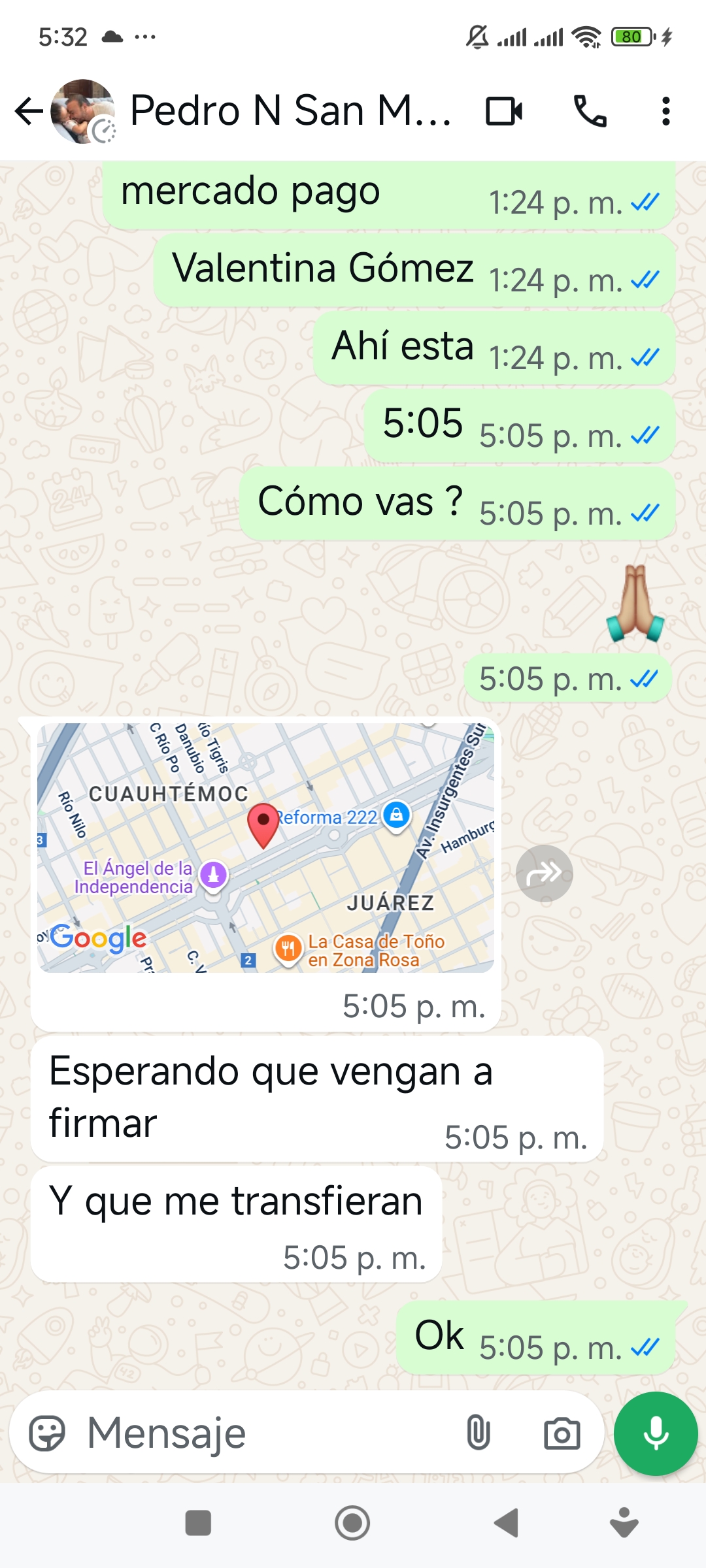706x1568 pixels.
Task: Attach a file to the chat
Action: click(479, 1433)
